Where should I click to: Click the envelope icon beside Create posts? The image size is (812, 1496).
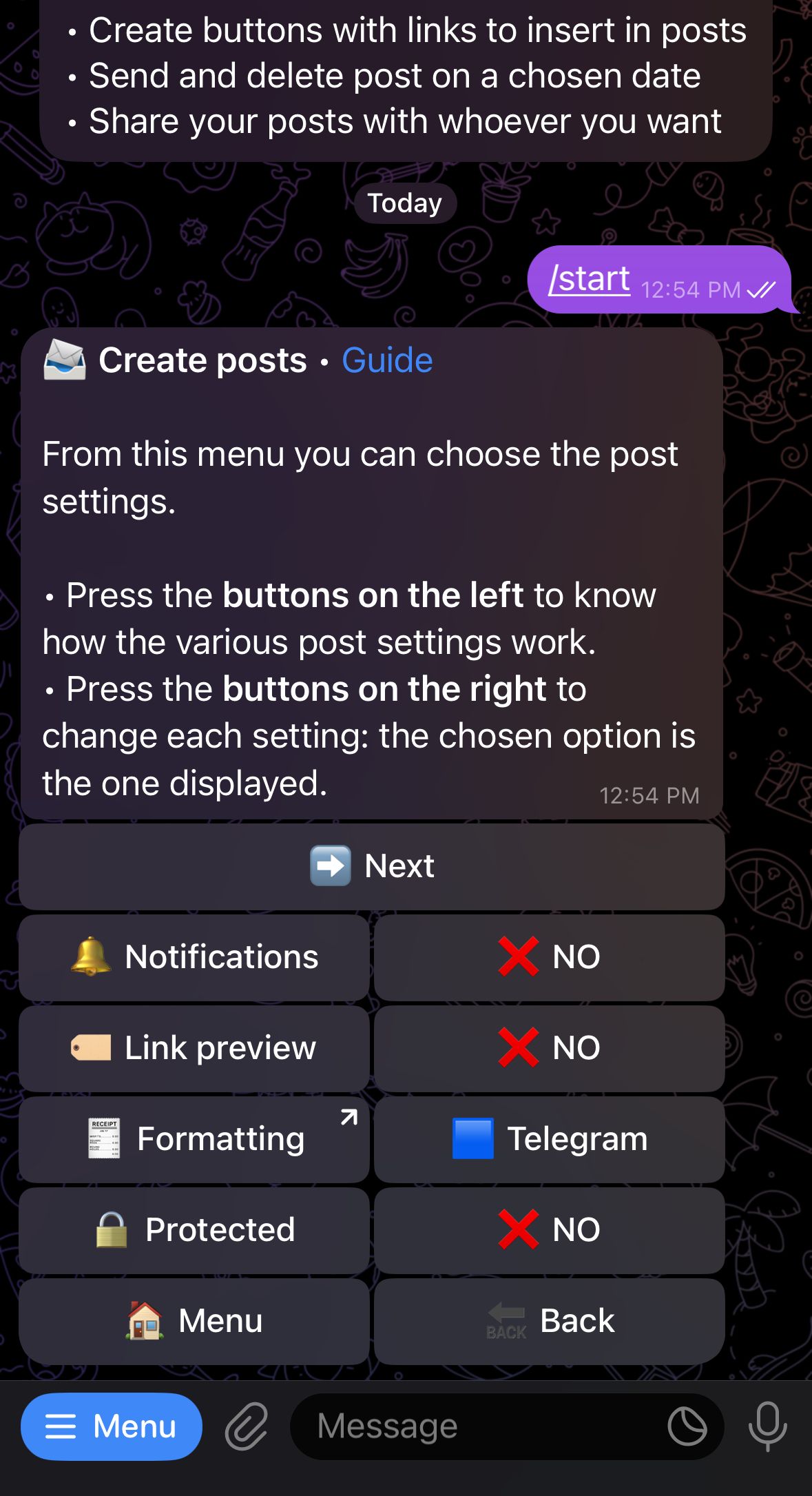(x=65, y=360)
